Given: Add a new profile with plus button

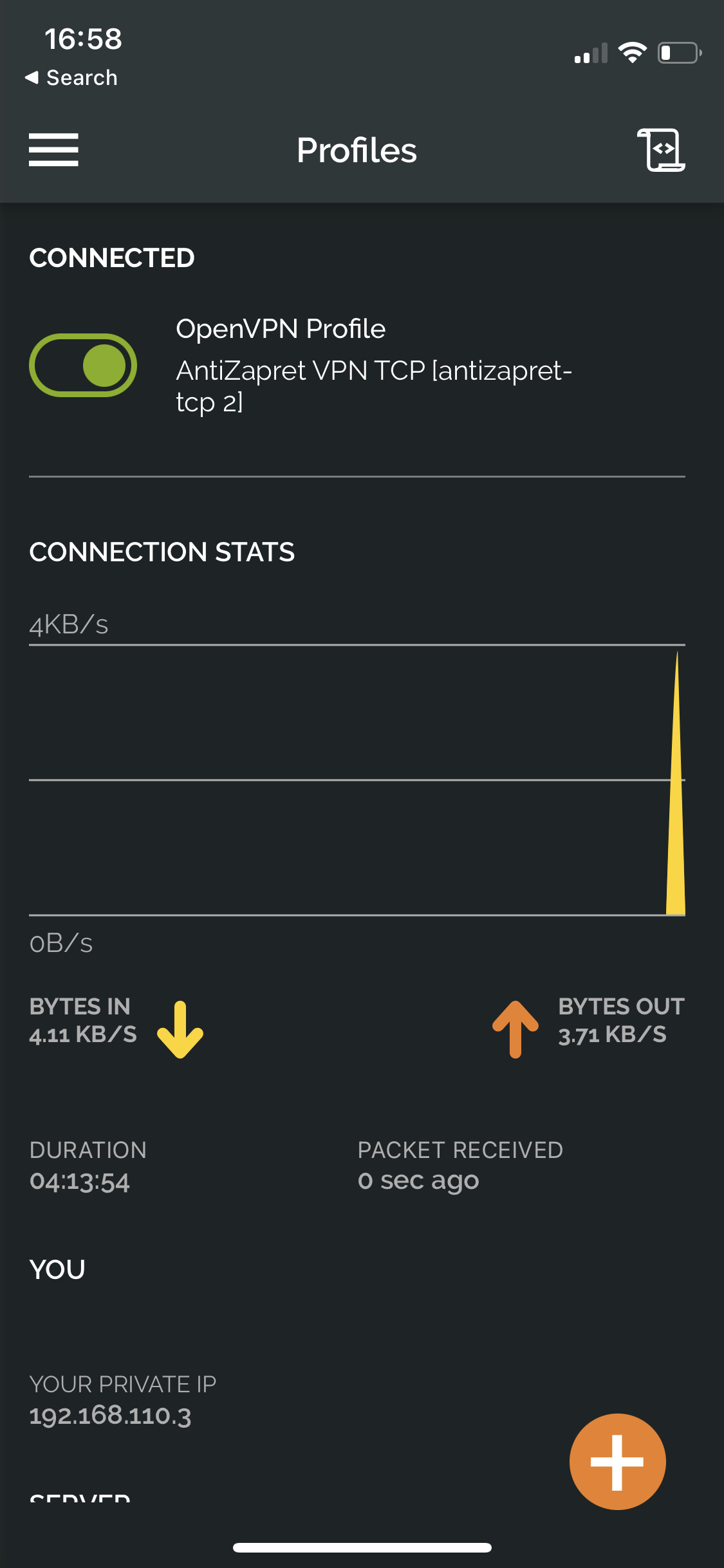Looking at the screenshot, I should point(617,1461).
